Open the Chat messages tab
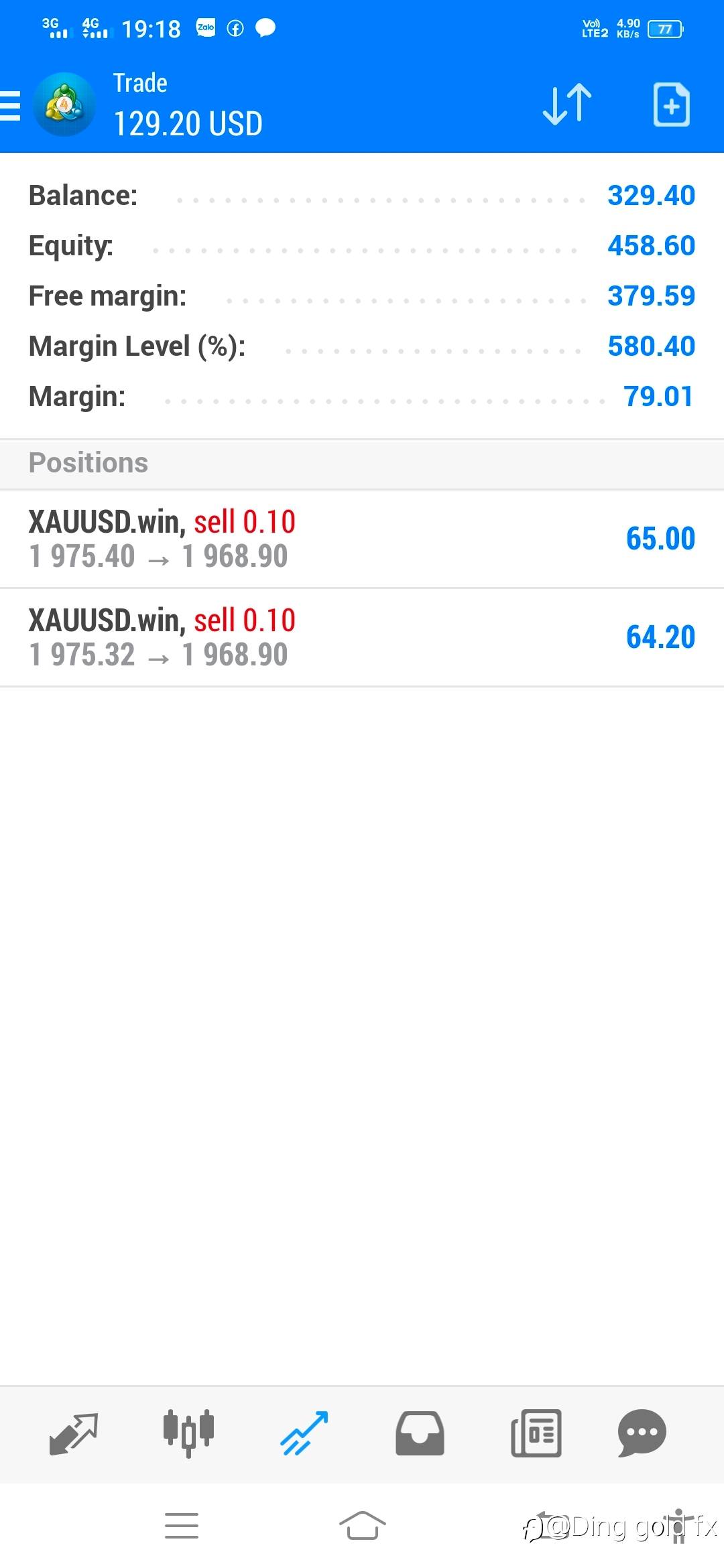The width and height of the screenshot is (724, 1568). click(642, 1433)
